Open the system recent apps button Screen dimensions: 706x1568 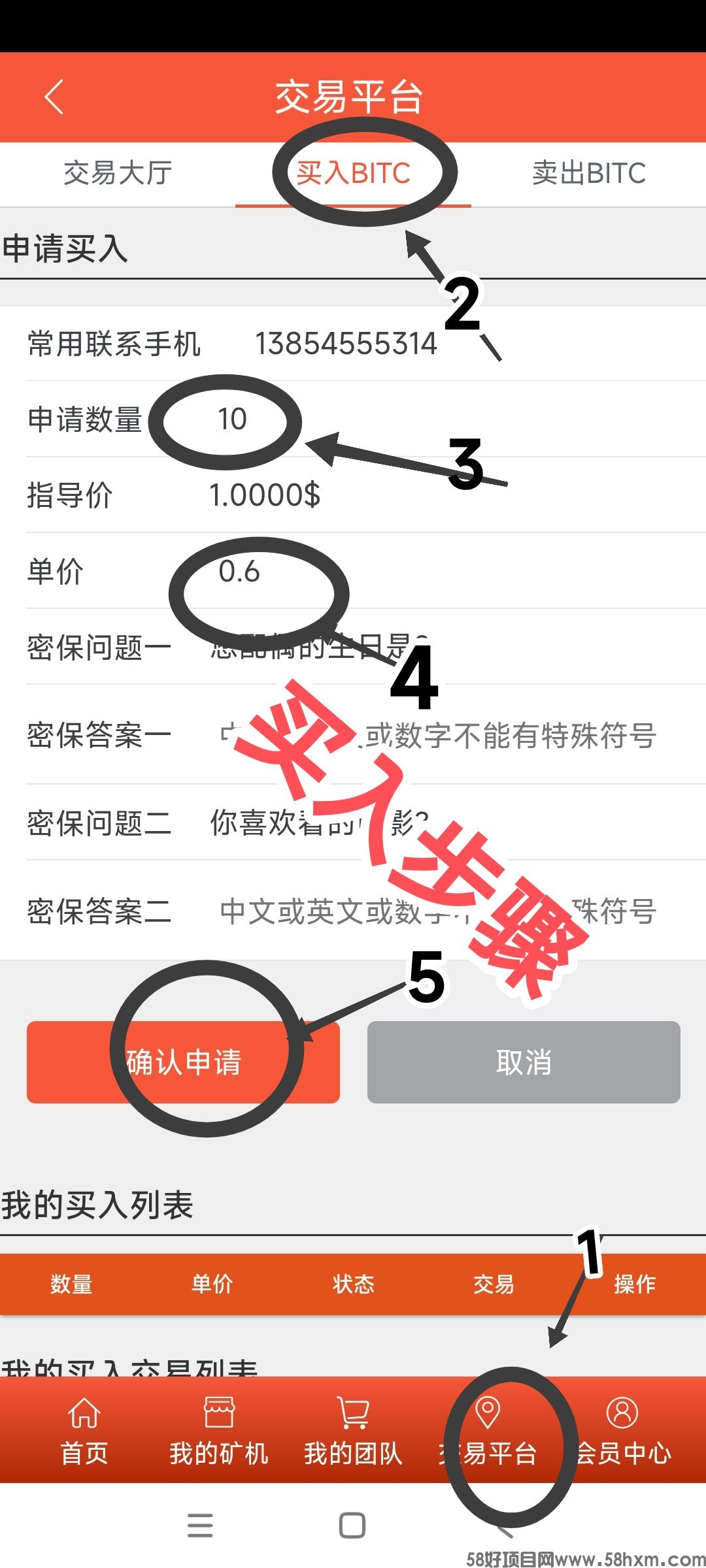[x=200, y=1526]
